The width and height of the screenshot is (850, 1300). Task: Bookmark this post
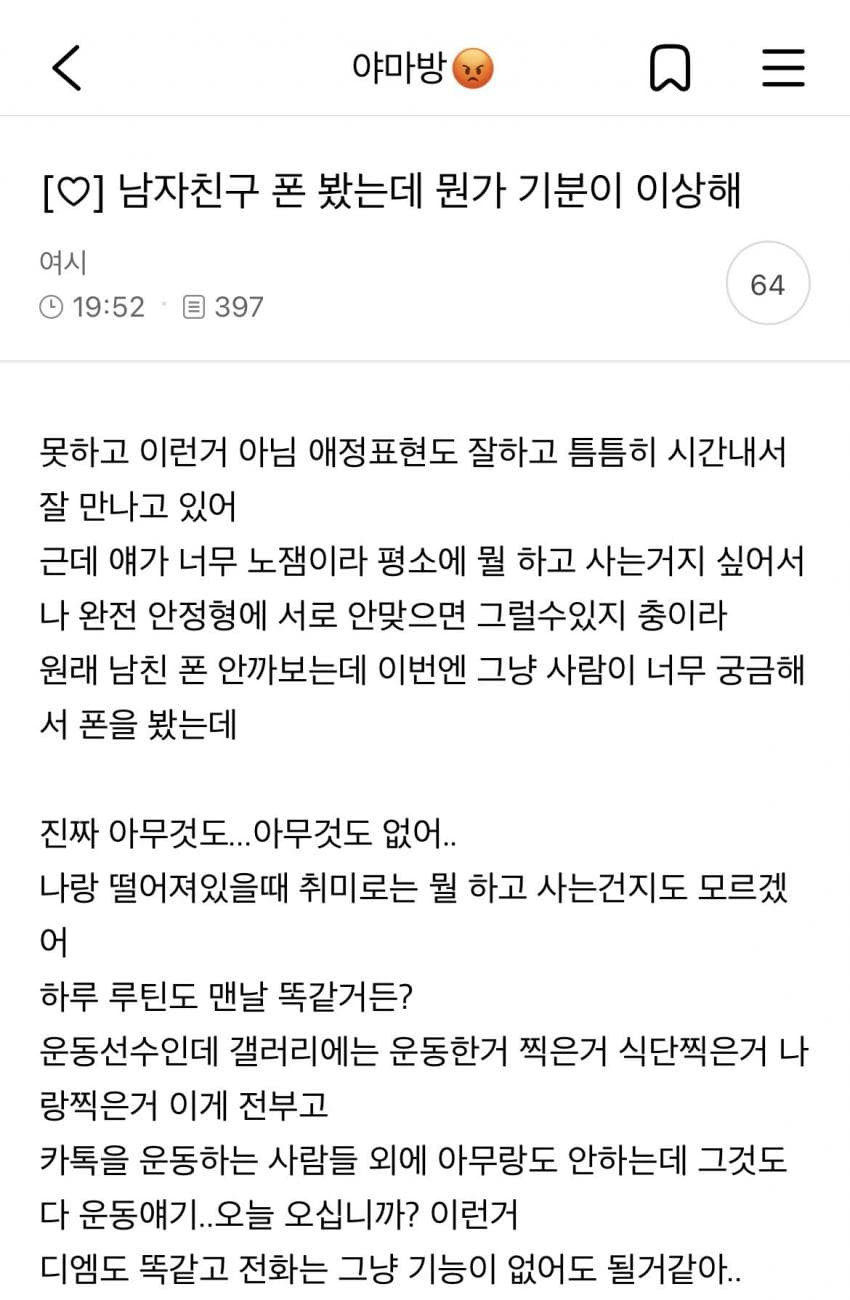(669, 68)
